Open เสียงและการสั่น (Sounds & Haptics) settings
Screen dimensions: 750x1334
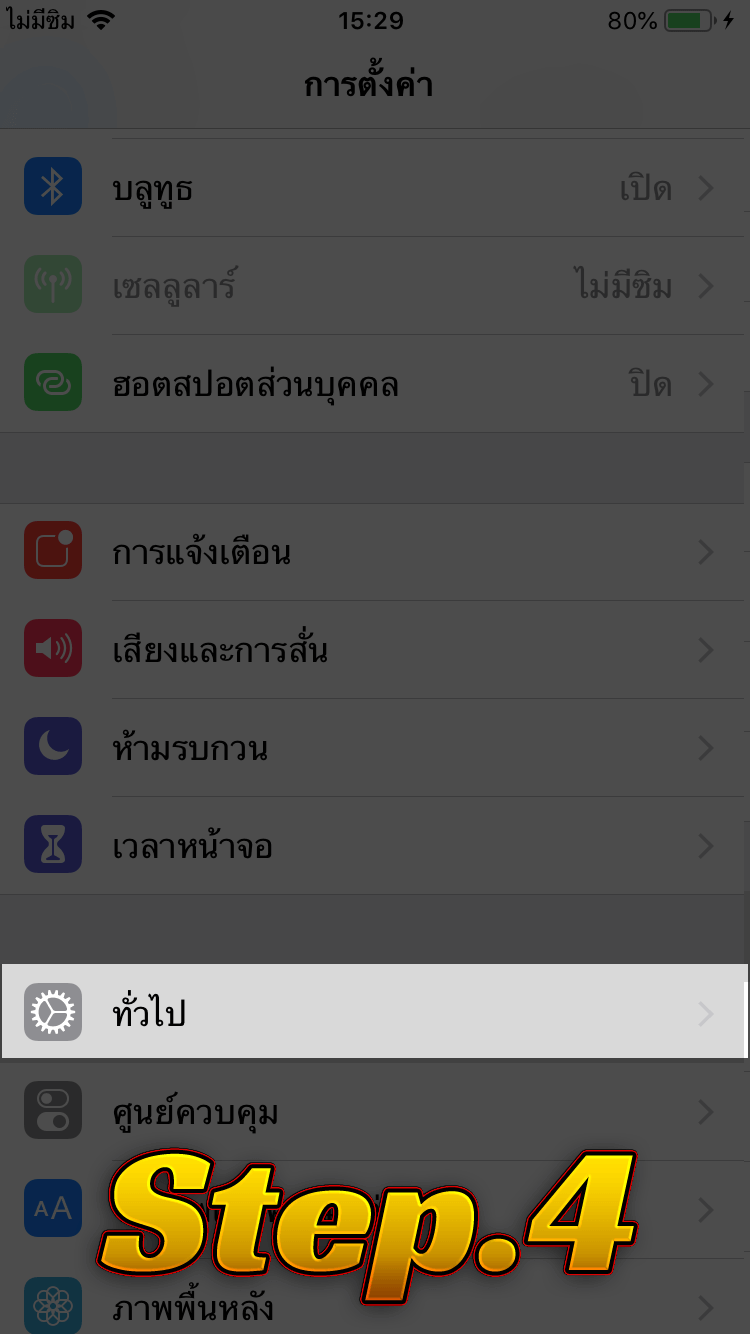click(x=375, y=650)
